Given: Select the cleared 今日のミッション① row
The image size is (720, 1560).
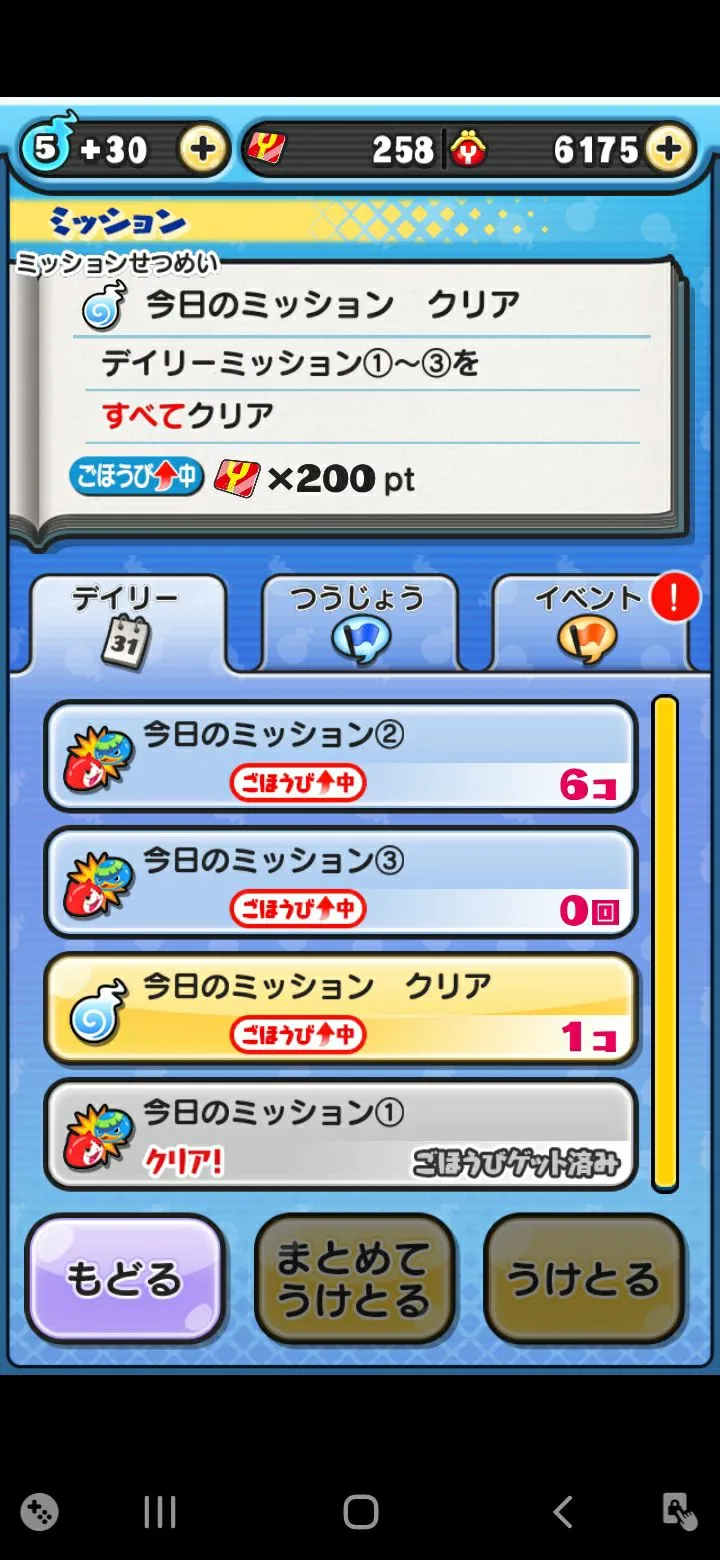Looking at the screenshot, I should coord(340,1135).
